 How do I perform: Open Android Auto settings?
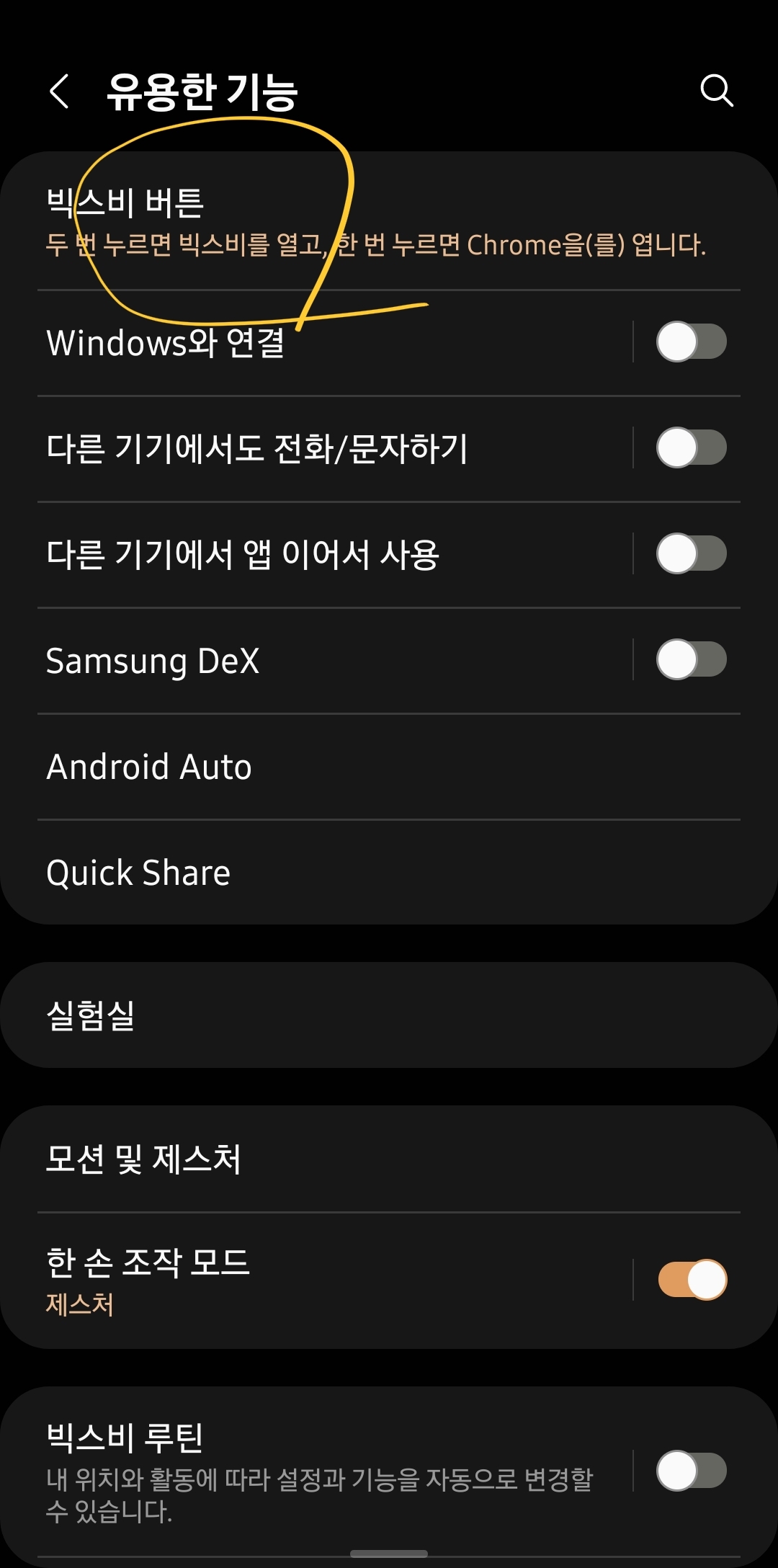click(148, 767)
